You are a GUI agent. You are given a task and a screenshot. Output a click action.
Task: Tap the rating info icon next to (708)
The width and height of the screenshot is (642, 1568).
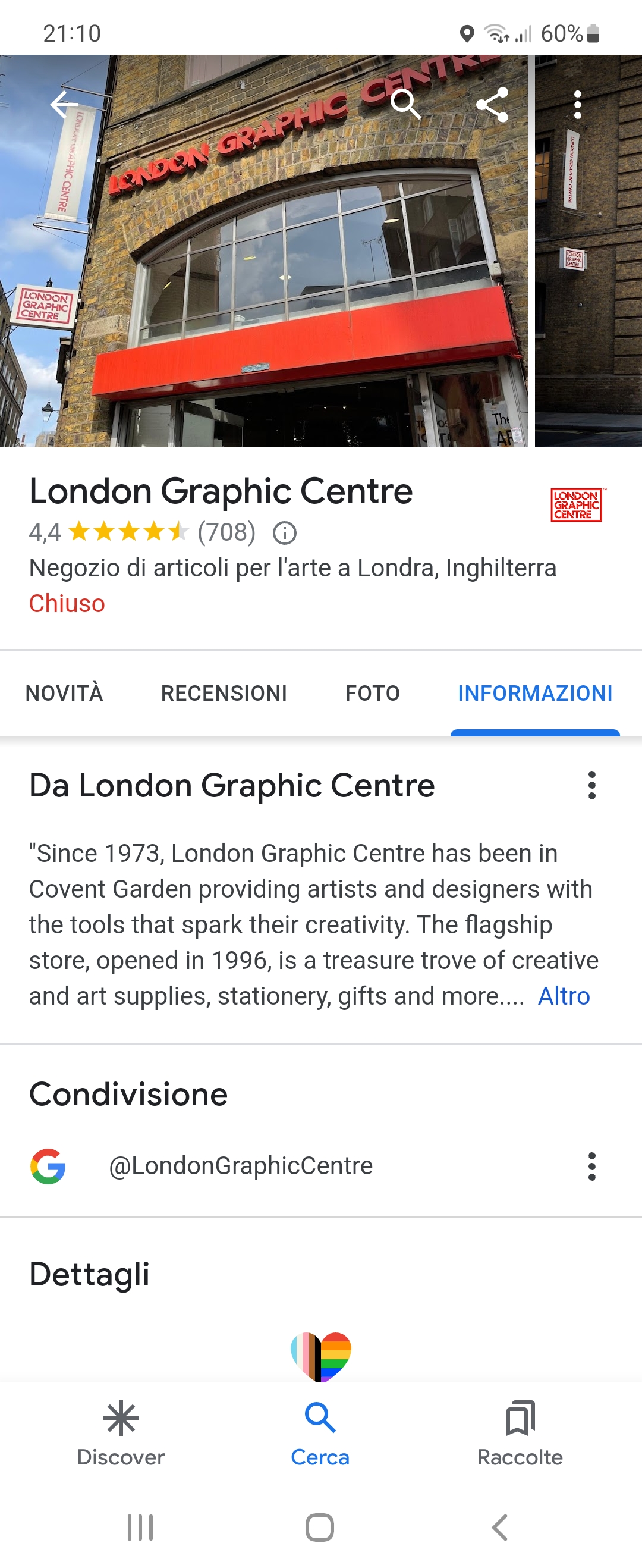coord(284,533)
